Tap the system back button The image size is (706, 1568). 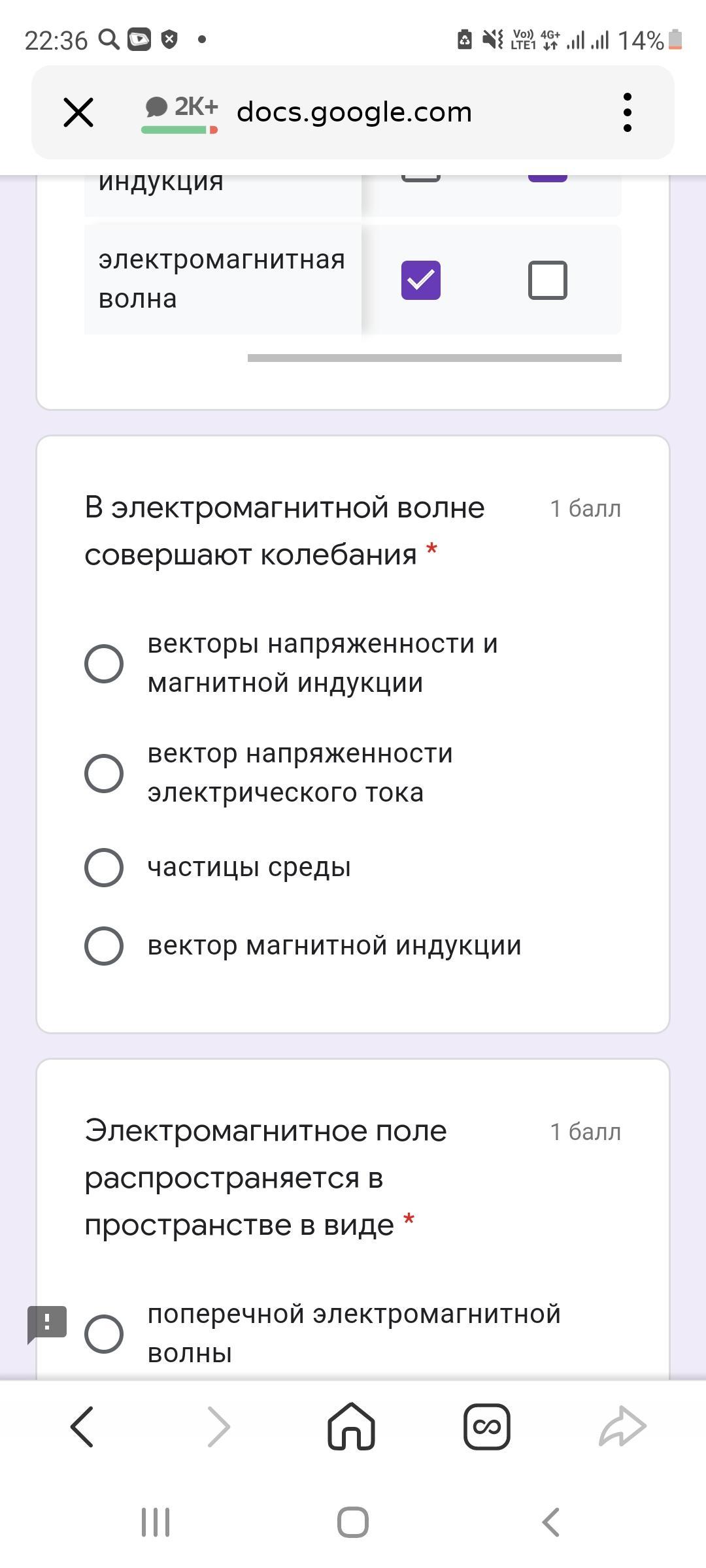(x=551, y=1523)
